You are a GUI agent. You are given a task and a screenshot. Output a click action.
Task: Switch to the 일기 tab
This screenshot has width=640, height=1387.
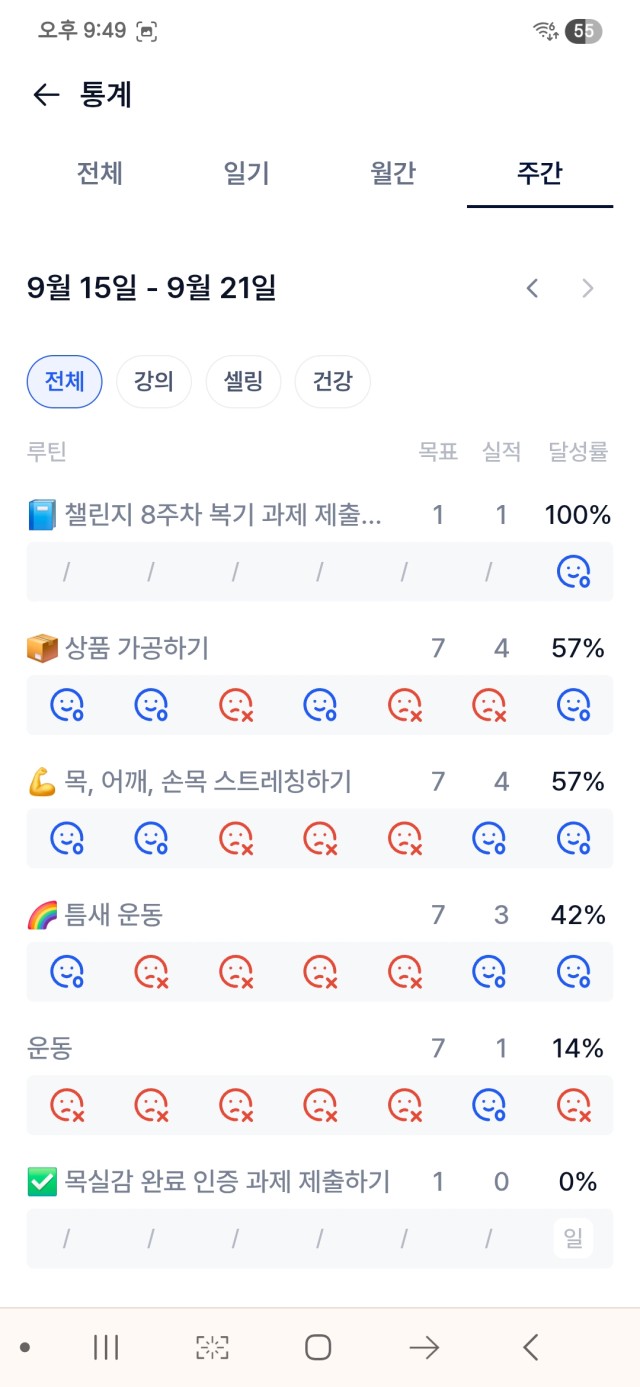[246, 173]
